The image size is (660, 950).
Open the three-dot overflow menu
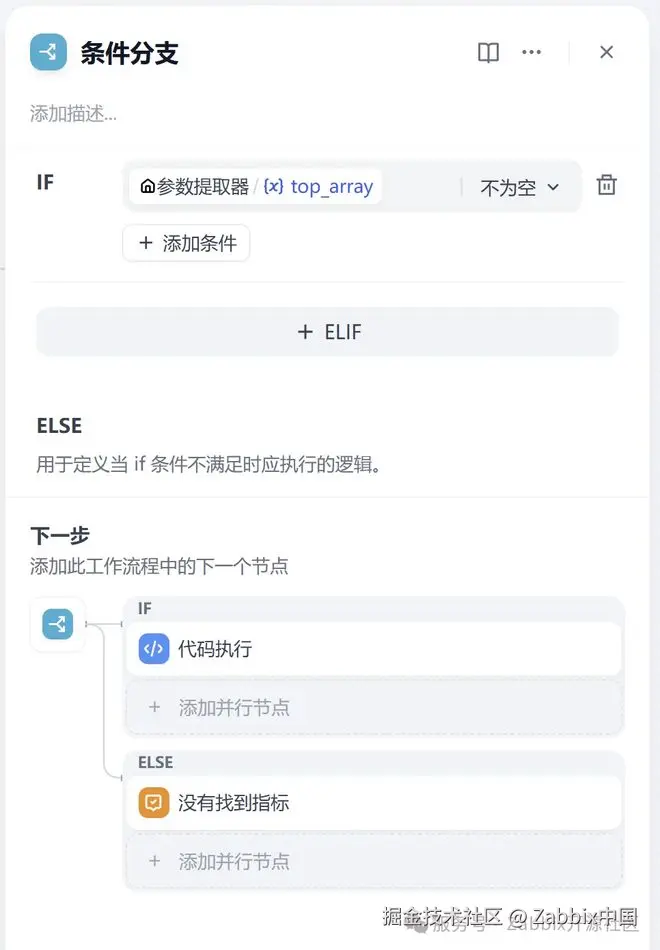(531, 52)
